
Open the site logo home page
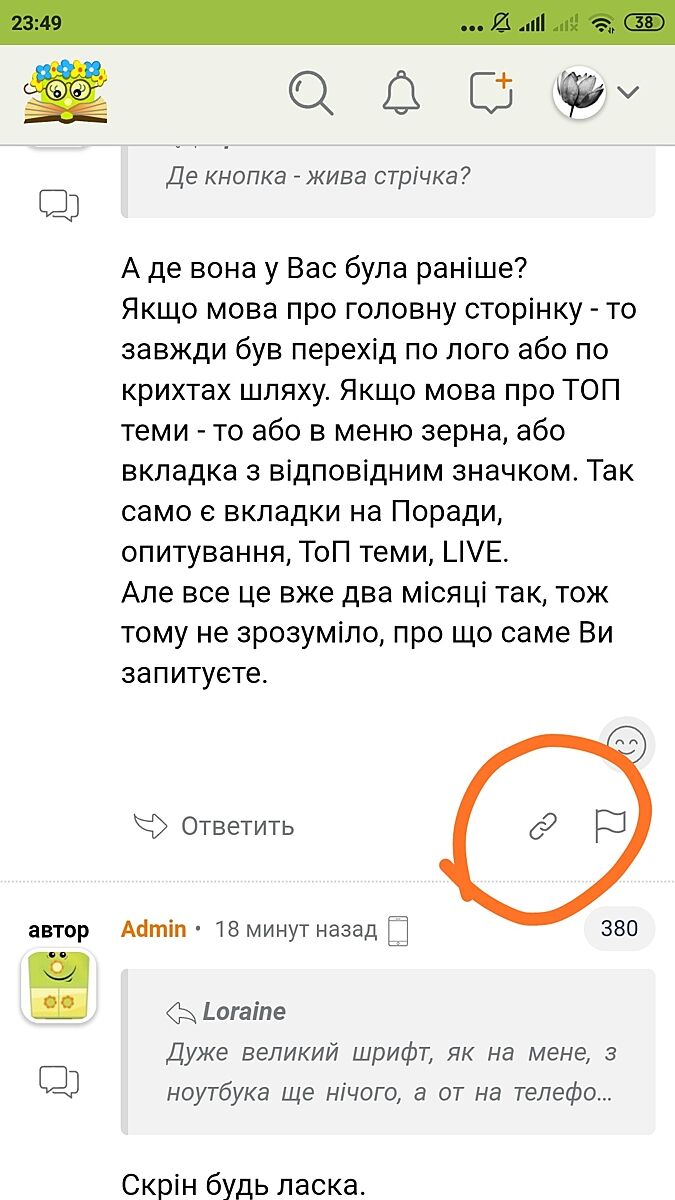coord(66,92)
